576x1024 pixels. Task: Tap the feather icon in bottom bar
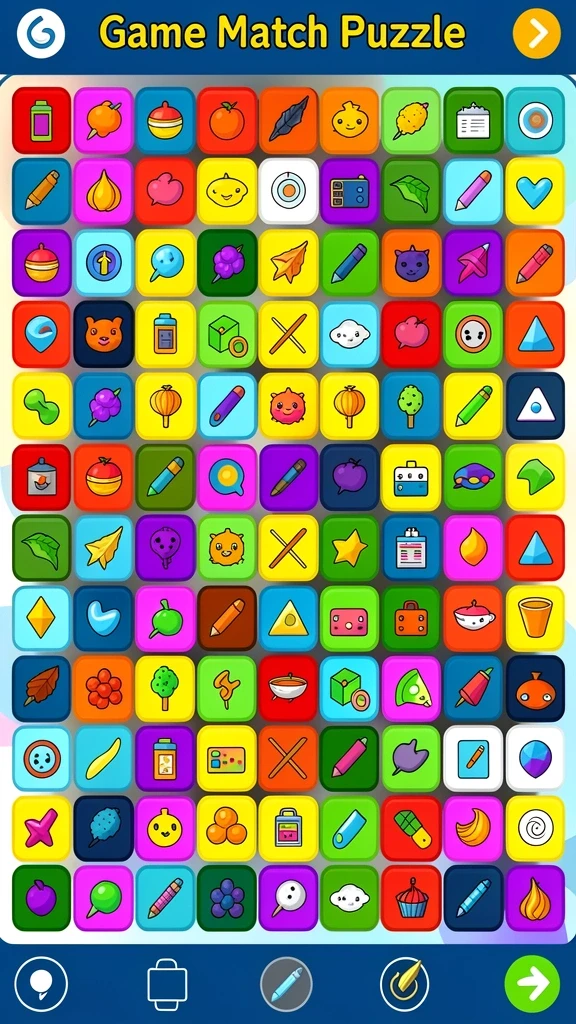405,984
